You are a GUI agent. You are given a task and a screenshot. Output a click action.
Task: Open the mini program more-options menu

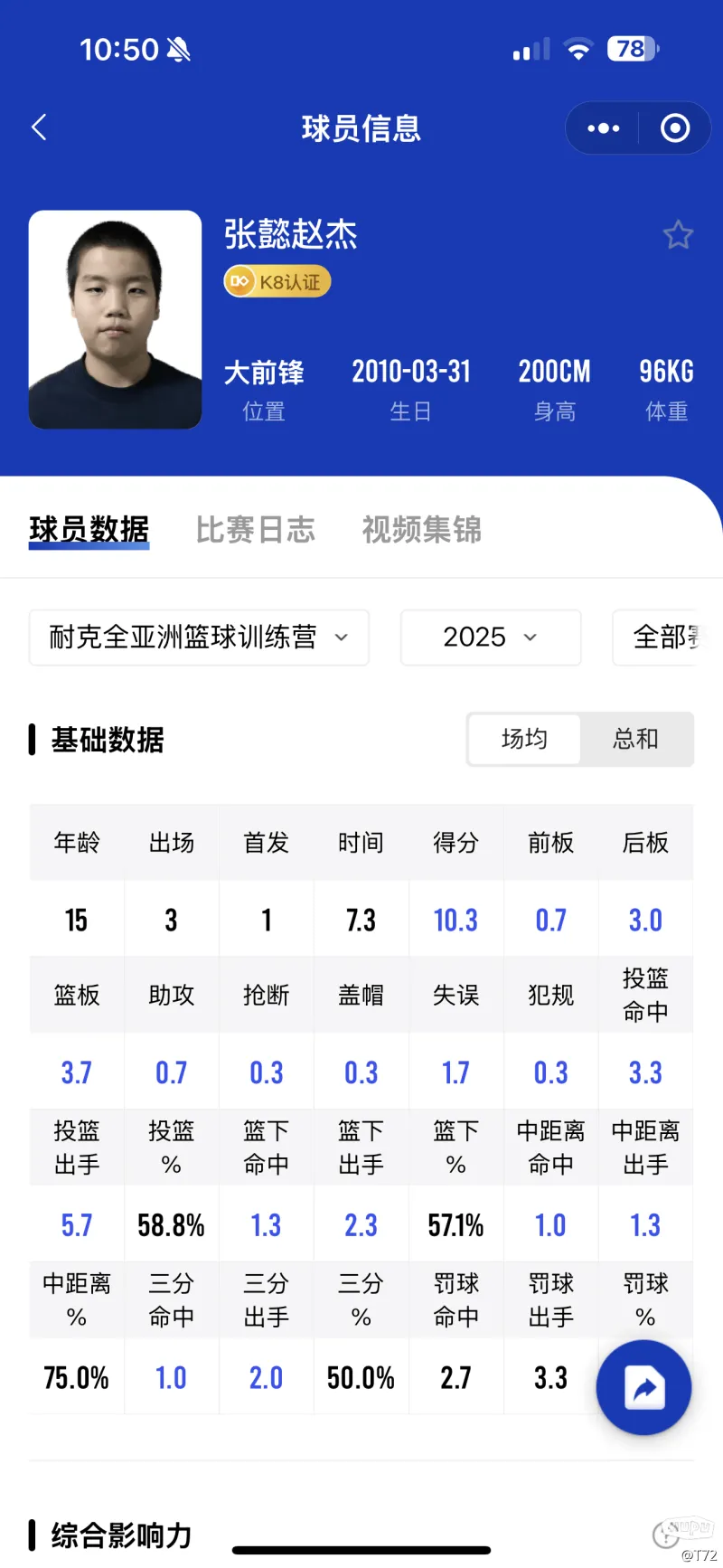pos(603,128)
